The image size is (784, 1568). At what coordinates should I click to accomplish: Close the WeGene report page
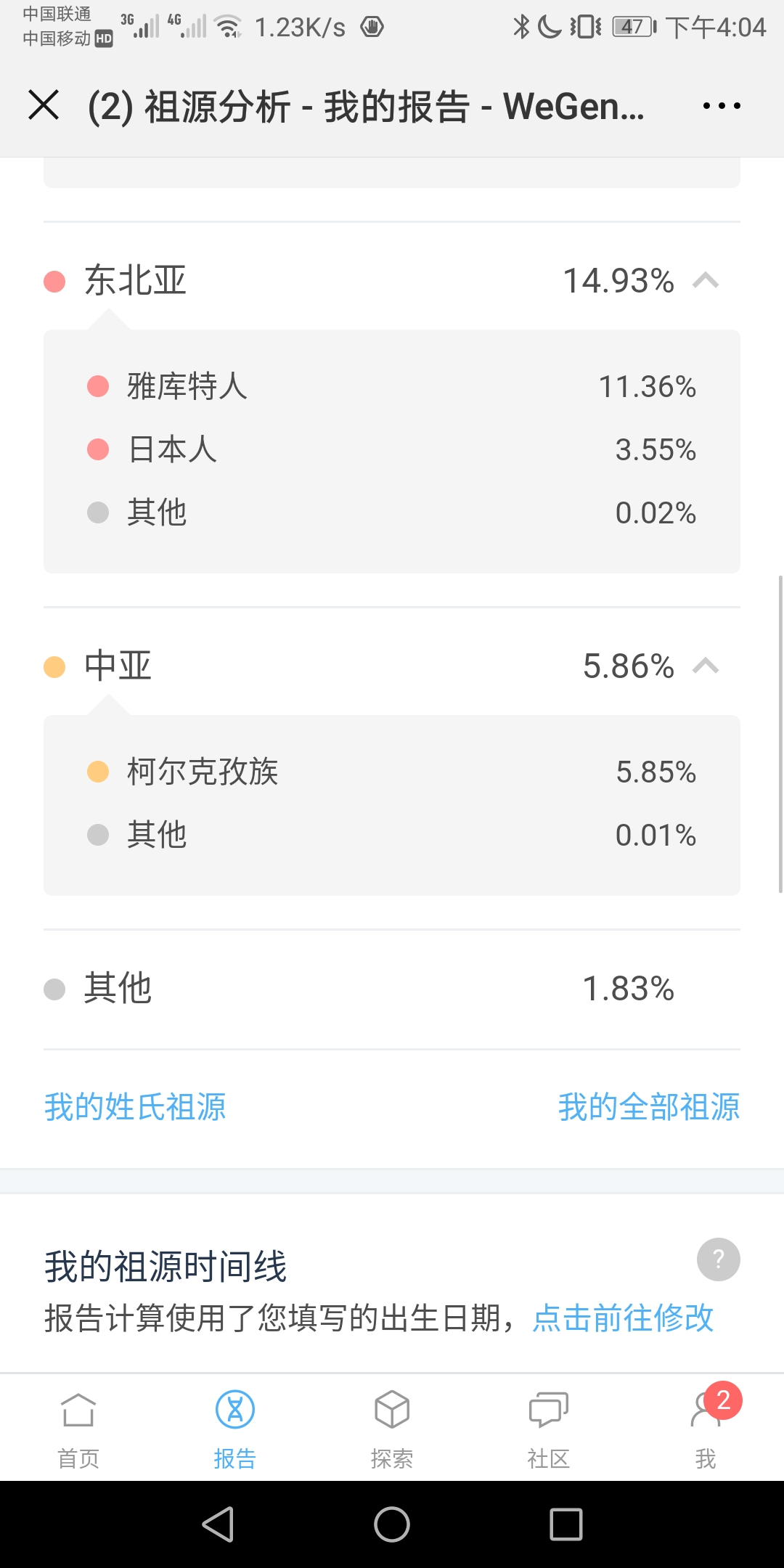[44, 105]
